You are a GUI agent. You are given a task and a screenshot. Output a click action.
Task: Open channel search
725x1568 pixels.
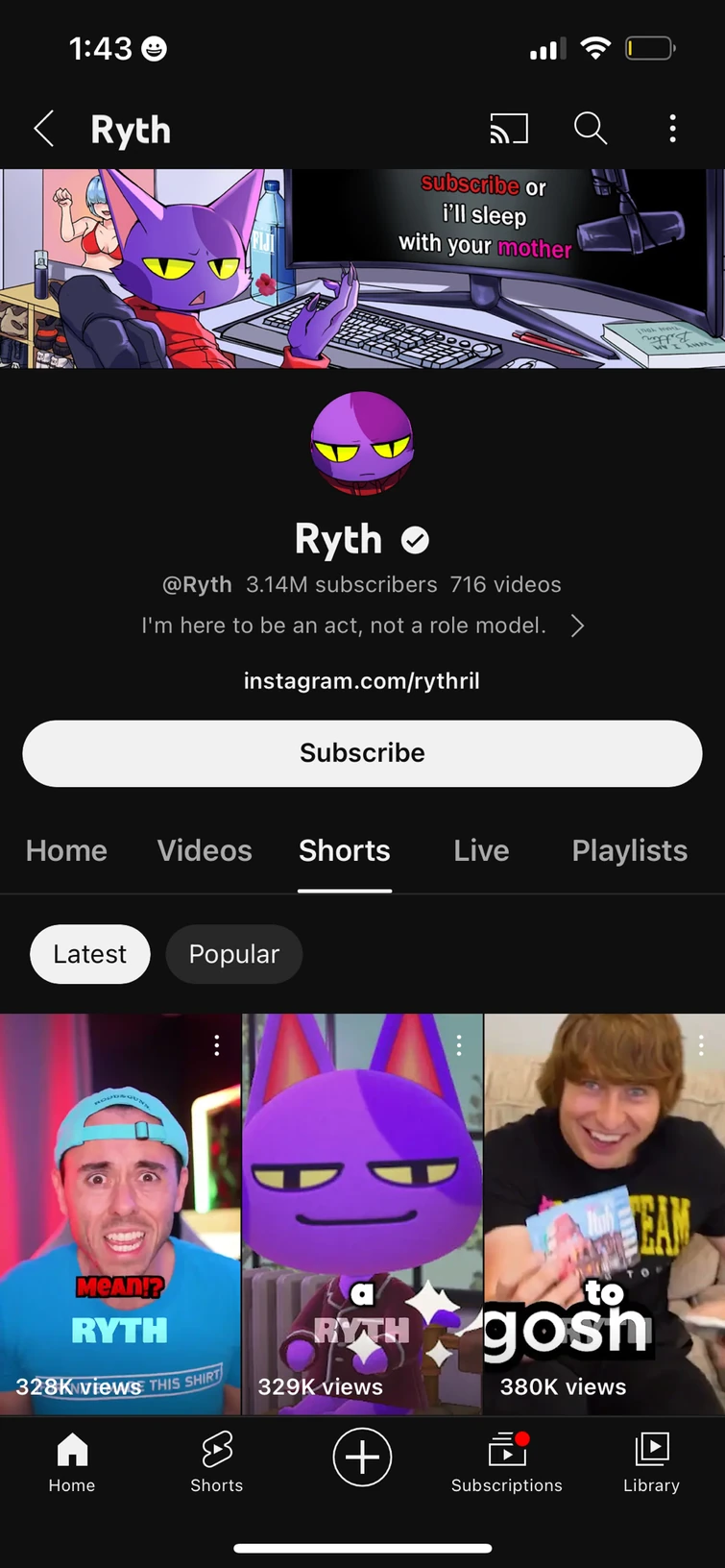591,128
